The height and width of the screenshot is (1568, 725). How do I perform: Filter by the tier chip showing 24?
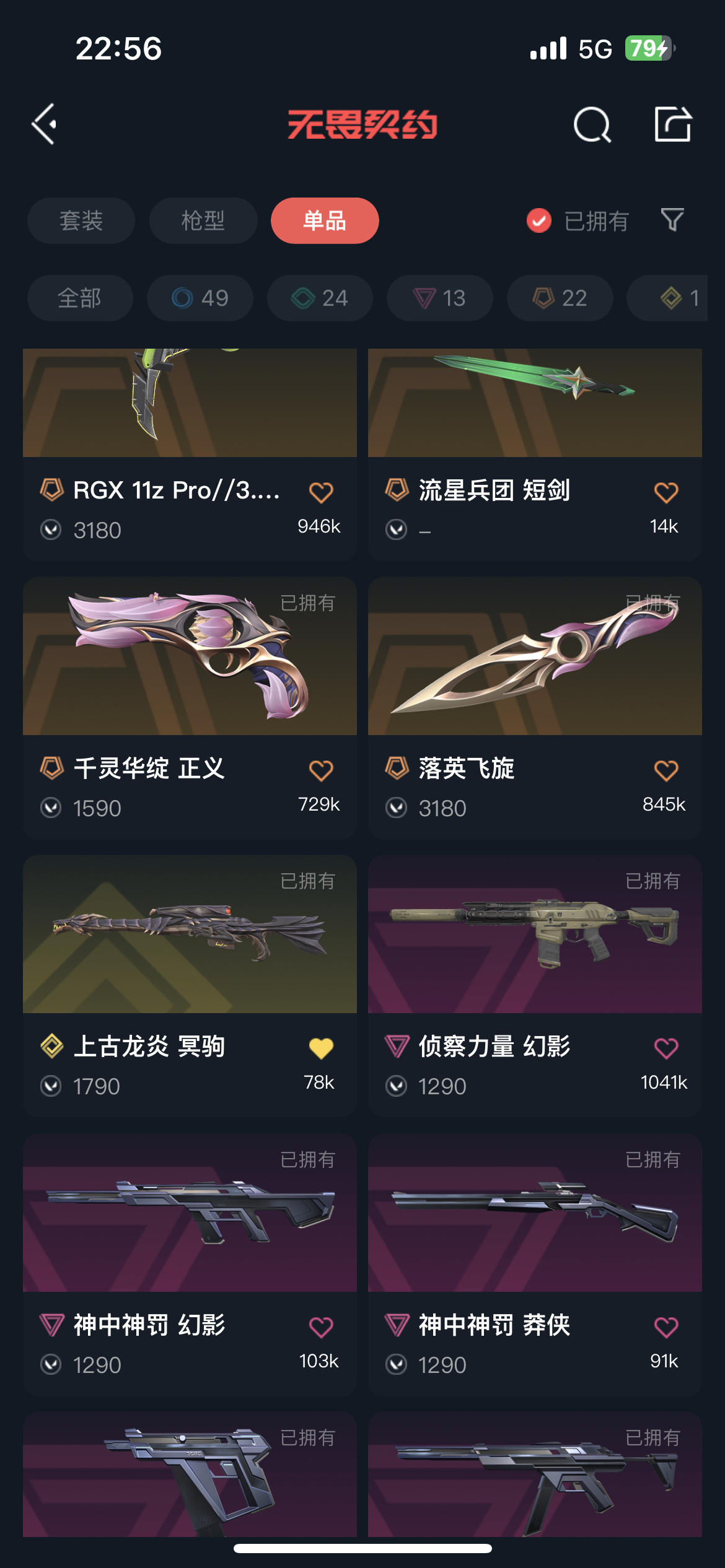tap(320, 298)
